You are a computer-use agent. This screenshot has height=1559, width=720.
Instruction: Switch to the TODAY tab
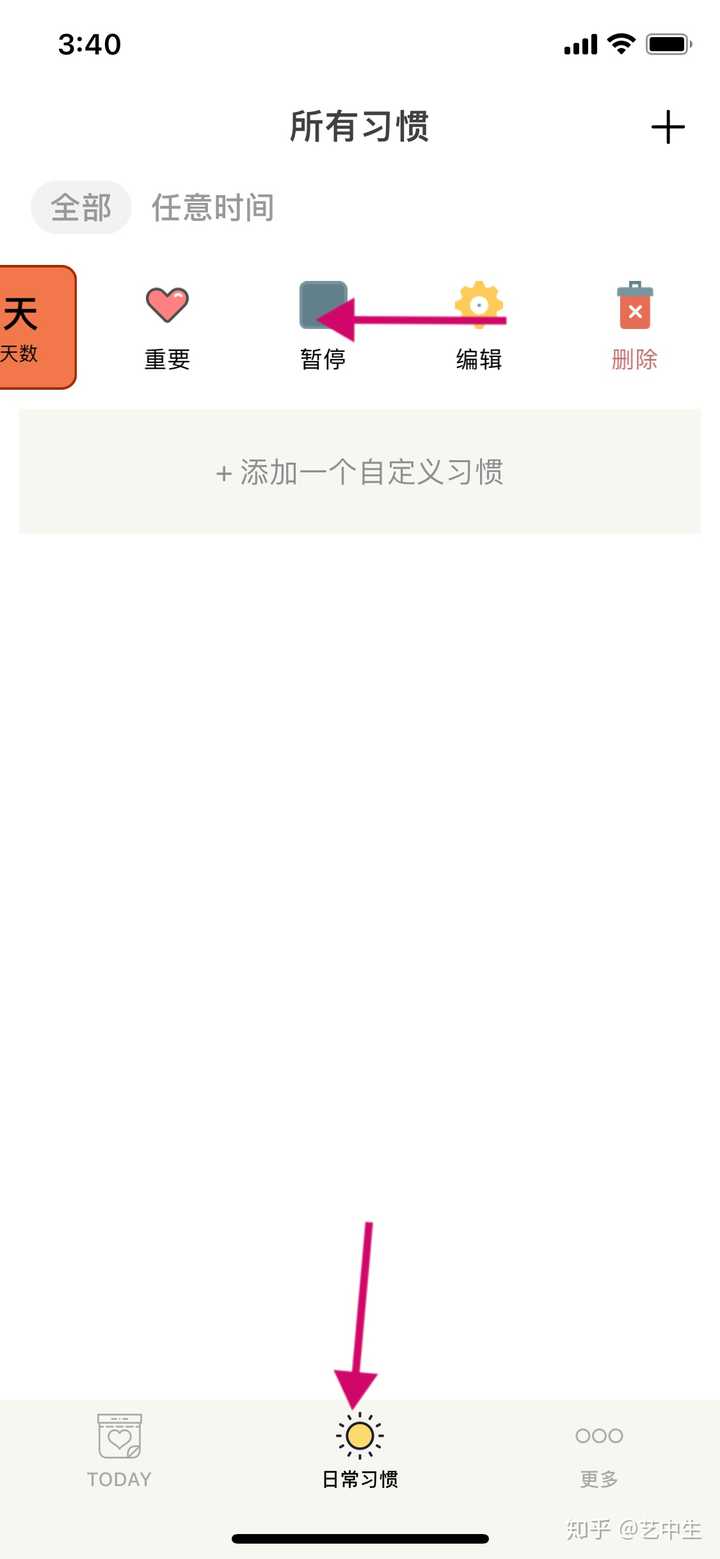[x=119, y=1450]
